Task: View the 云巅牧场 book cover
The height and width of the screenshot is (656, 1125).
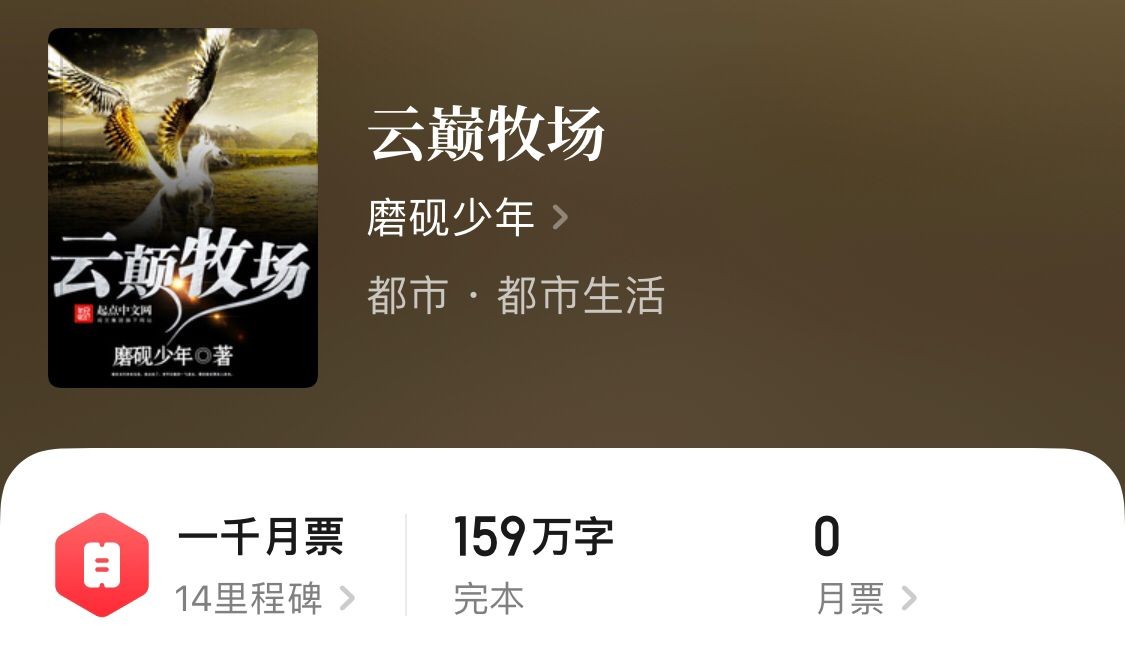Action: [183, 208]
